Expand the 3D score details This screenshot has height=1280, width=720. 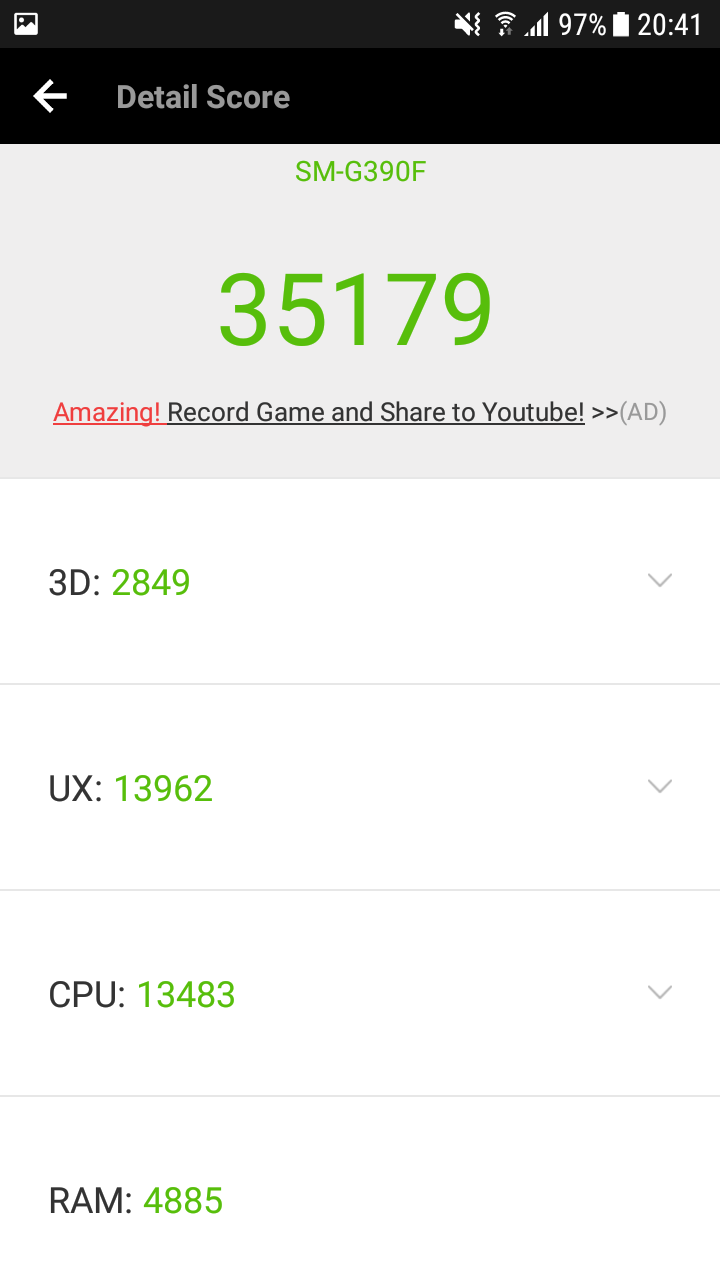click(360, 581)
